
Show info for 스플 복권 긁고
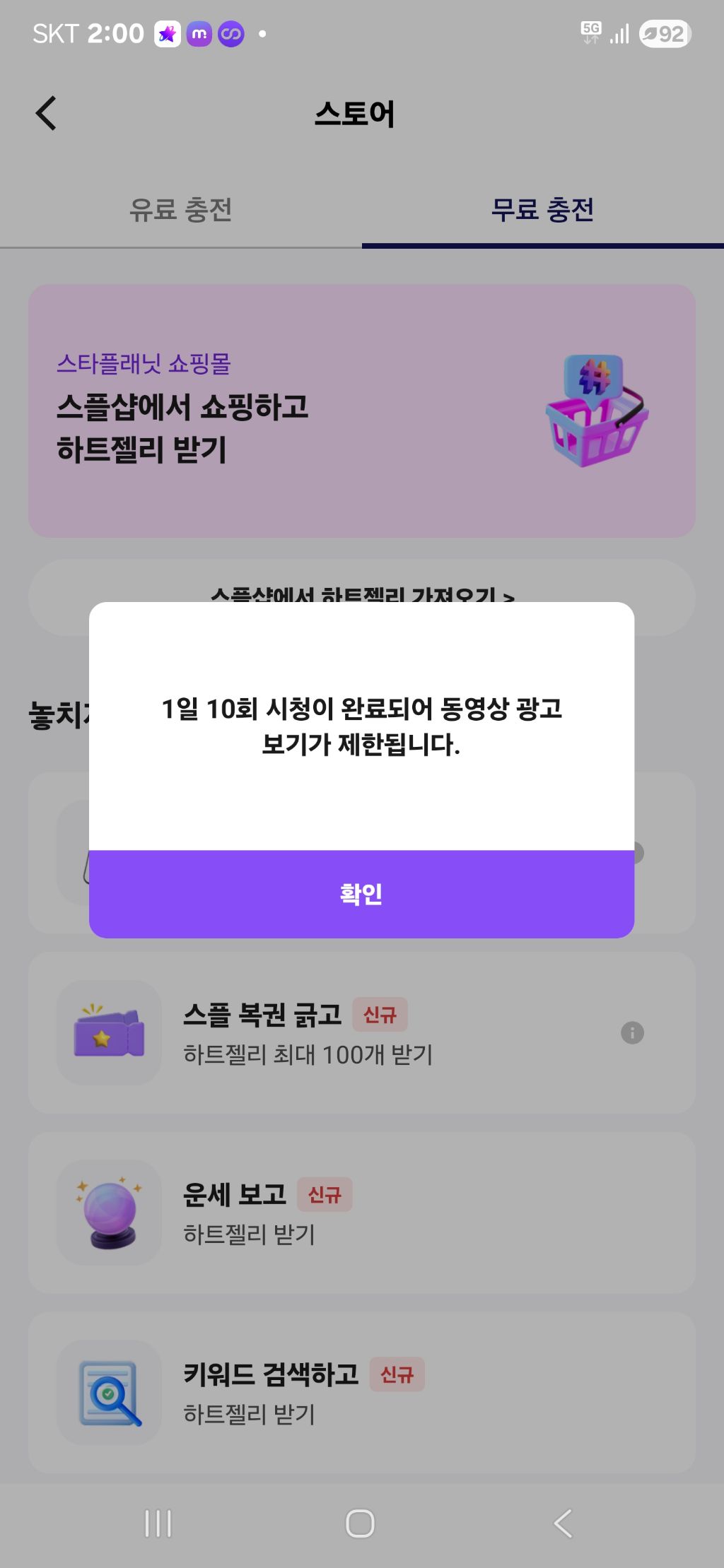632,1032
